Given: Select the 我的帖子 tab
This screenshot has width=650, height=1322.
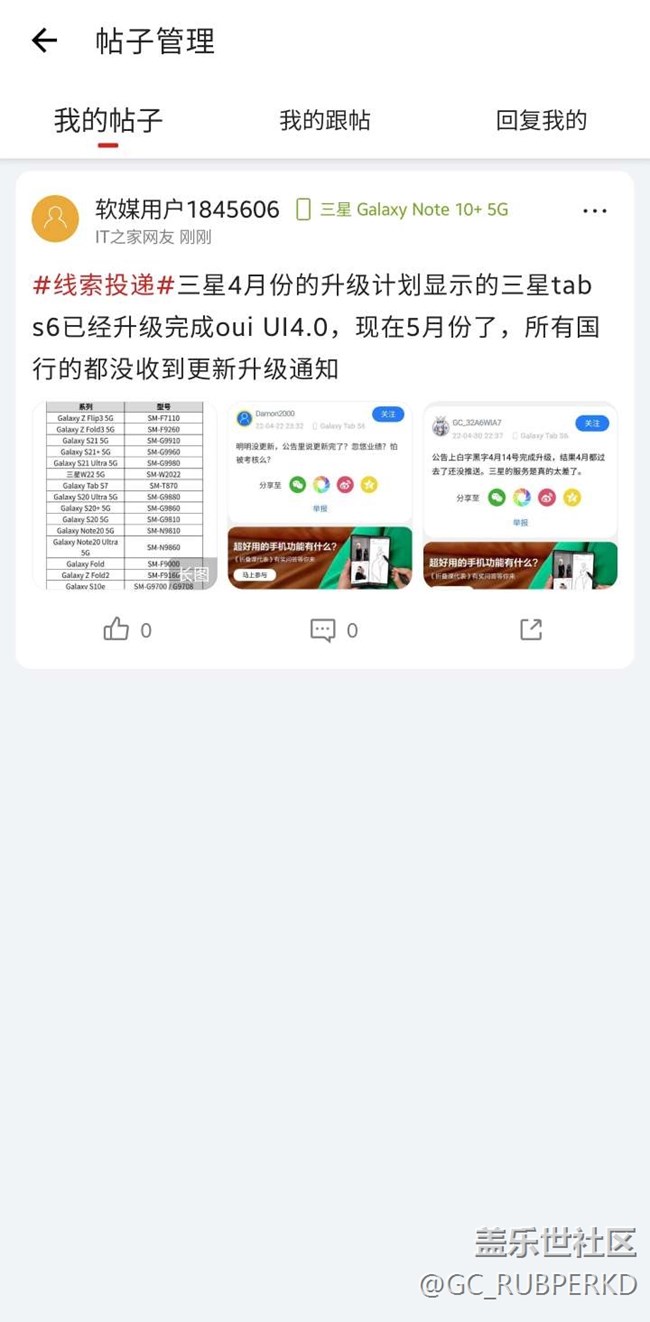Looking at the screenshot, I should tap(108, 121).
